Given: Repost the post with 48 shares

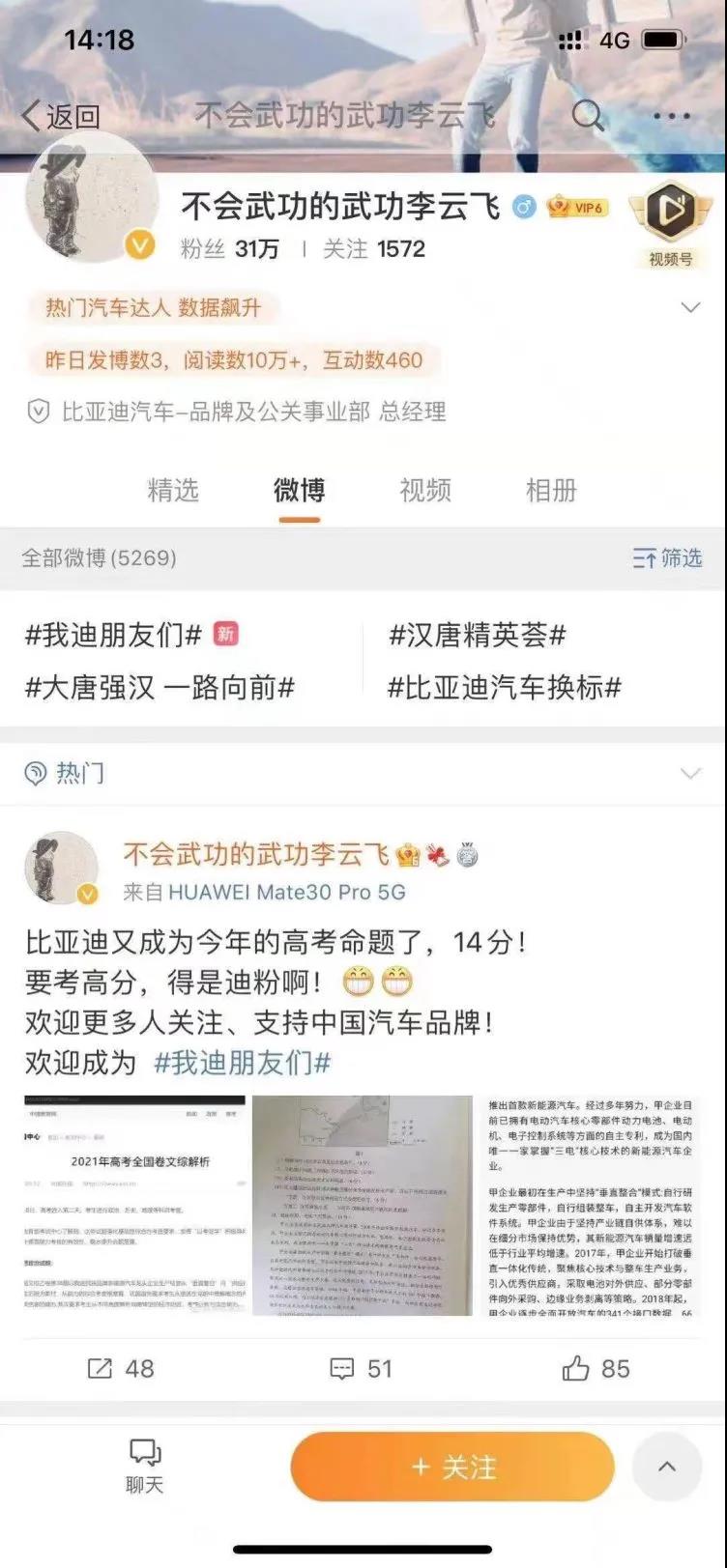Looking at the screenshot, I should pyautogui.click(x=121, y=1368).
